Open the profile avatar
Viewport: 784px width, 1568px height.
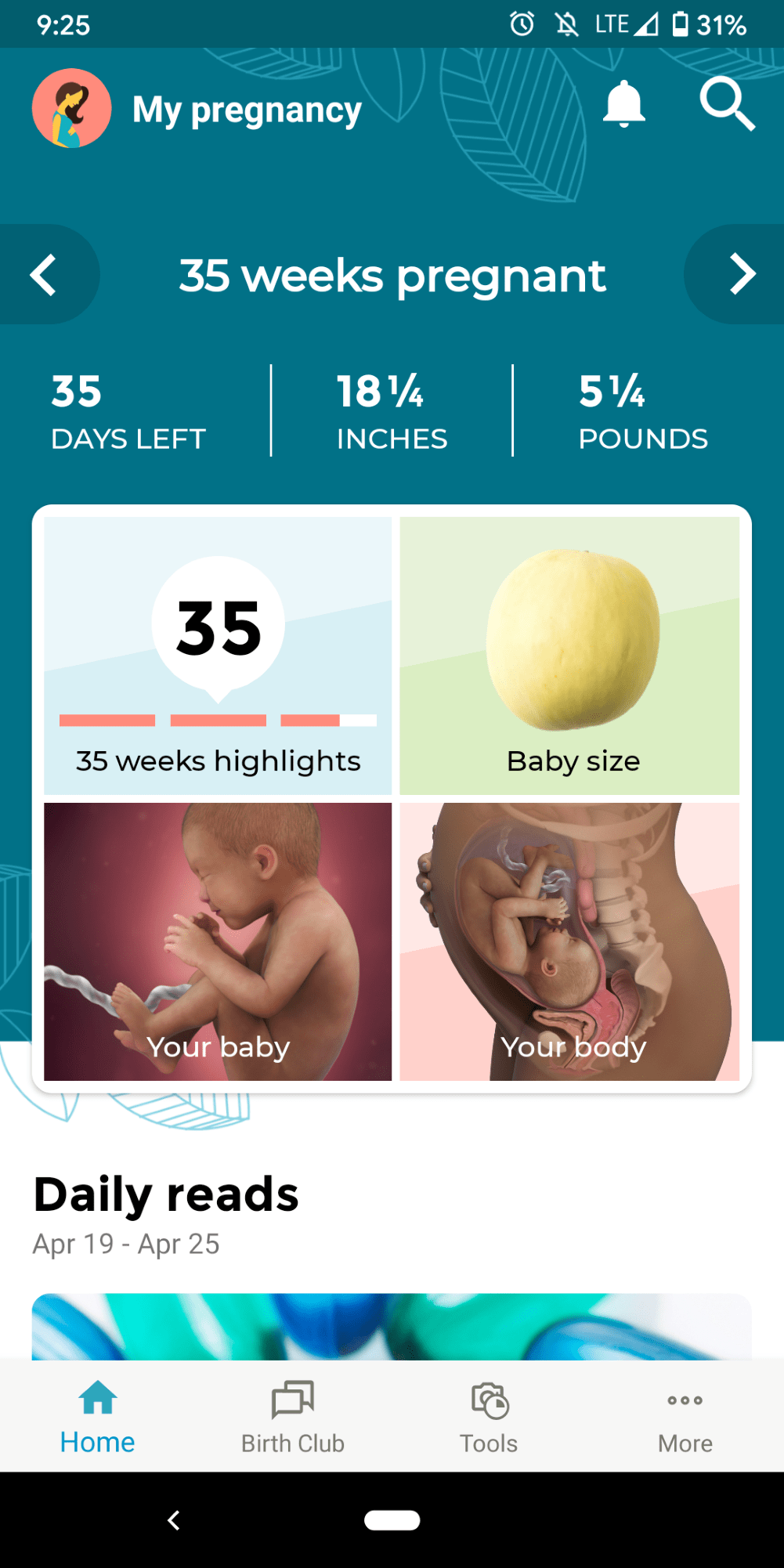[71, 108]
